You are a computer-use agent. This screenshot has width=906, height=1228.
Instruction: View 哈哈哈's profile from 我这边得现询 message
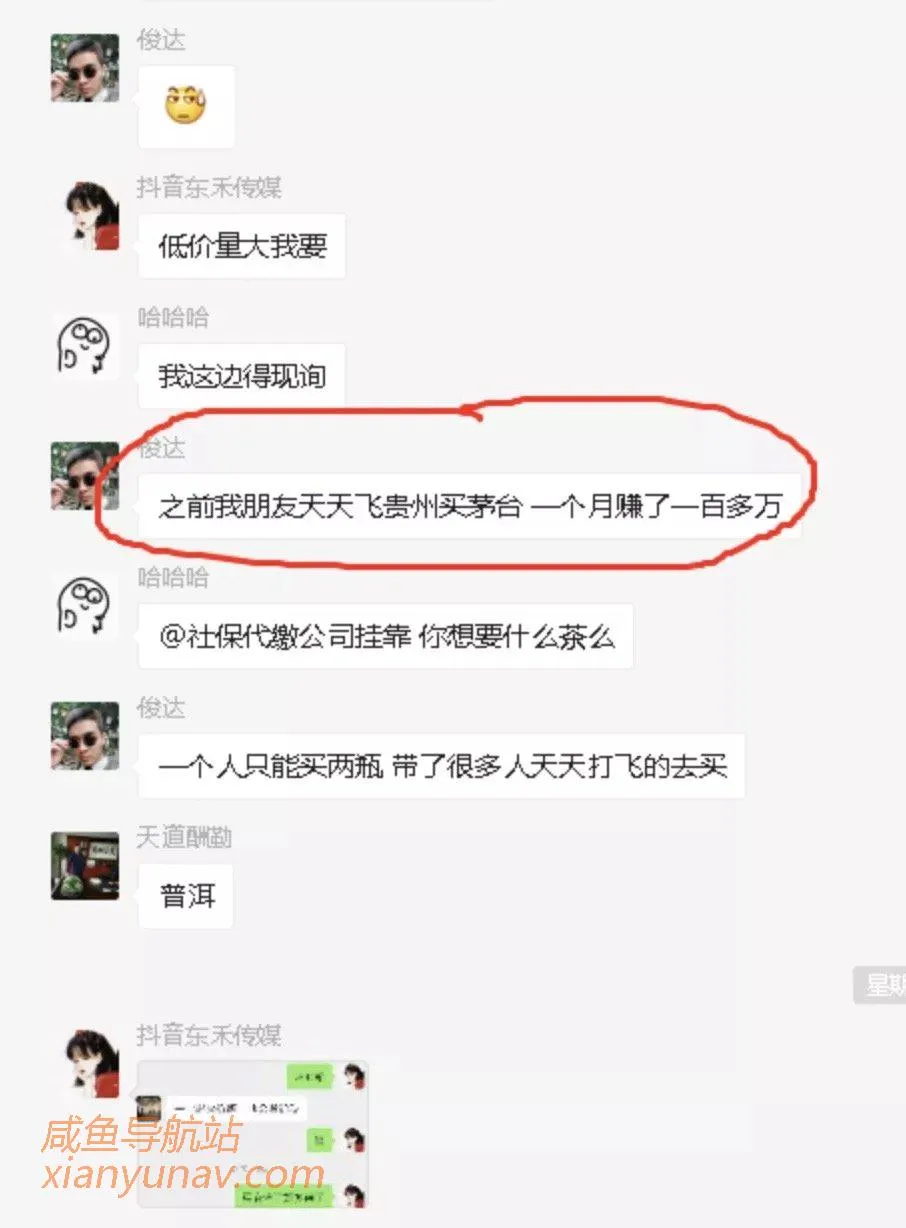coord(85,346)
